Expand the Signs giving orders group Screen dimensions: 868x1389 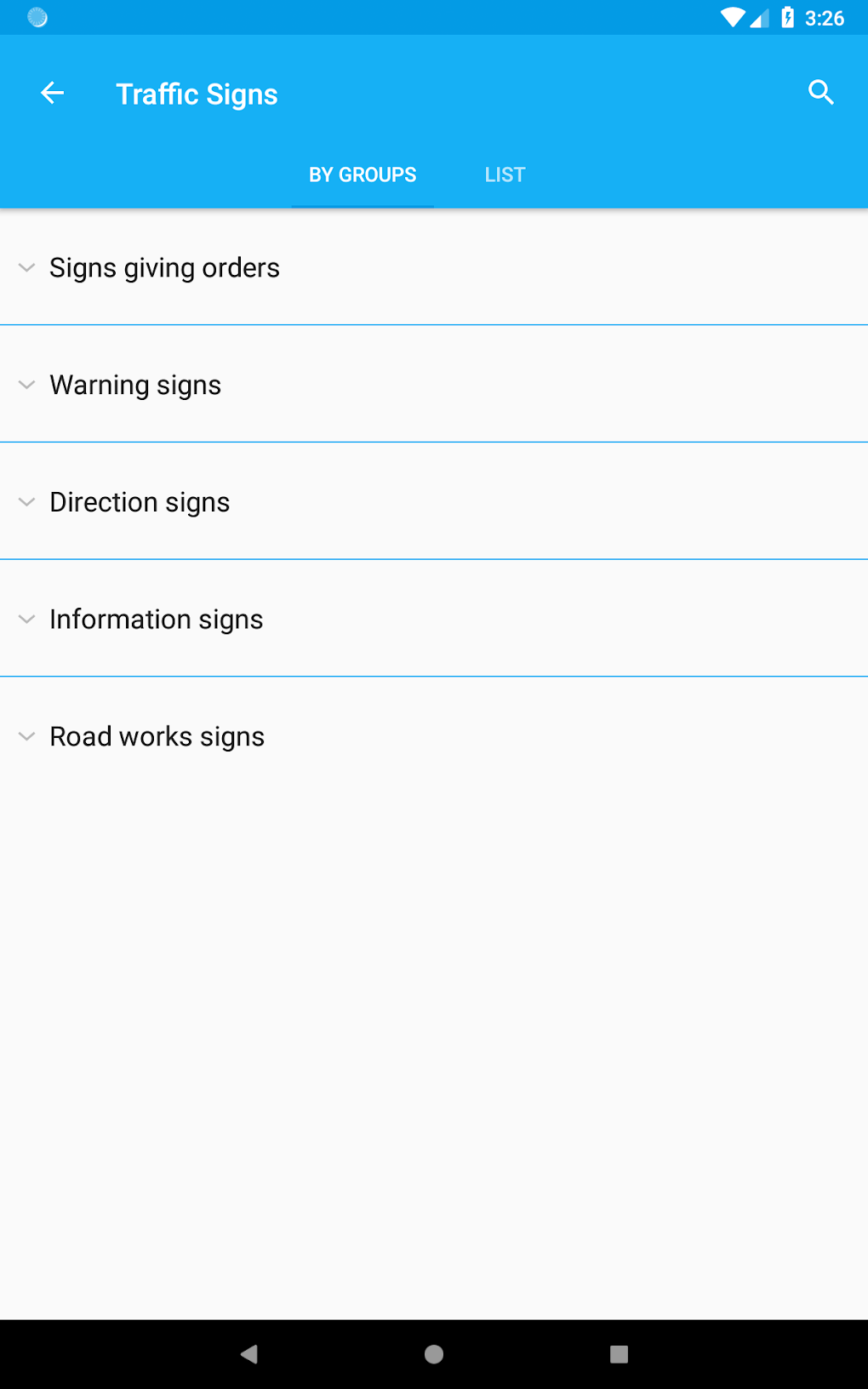point(164,267)
